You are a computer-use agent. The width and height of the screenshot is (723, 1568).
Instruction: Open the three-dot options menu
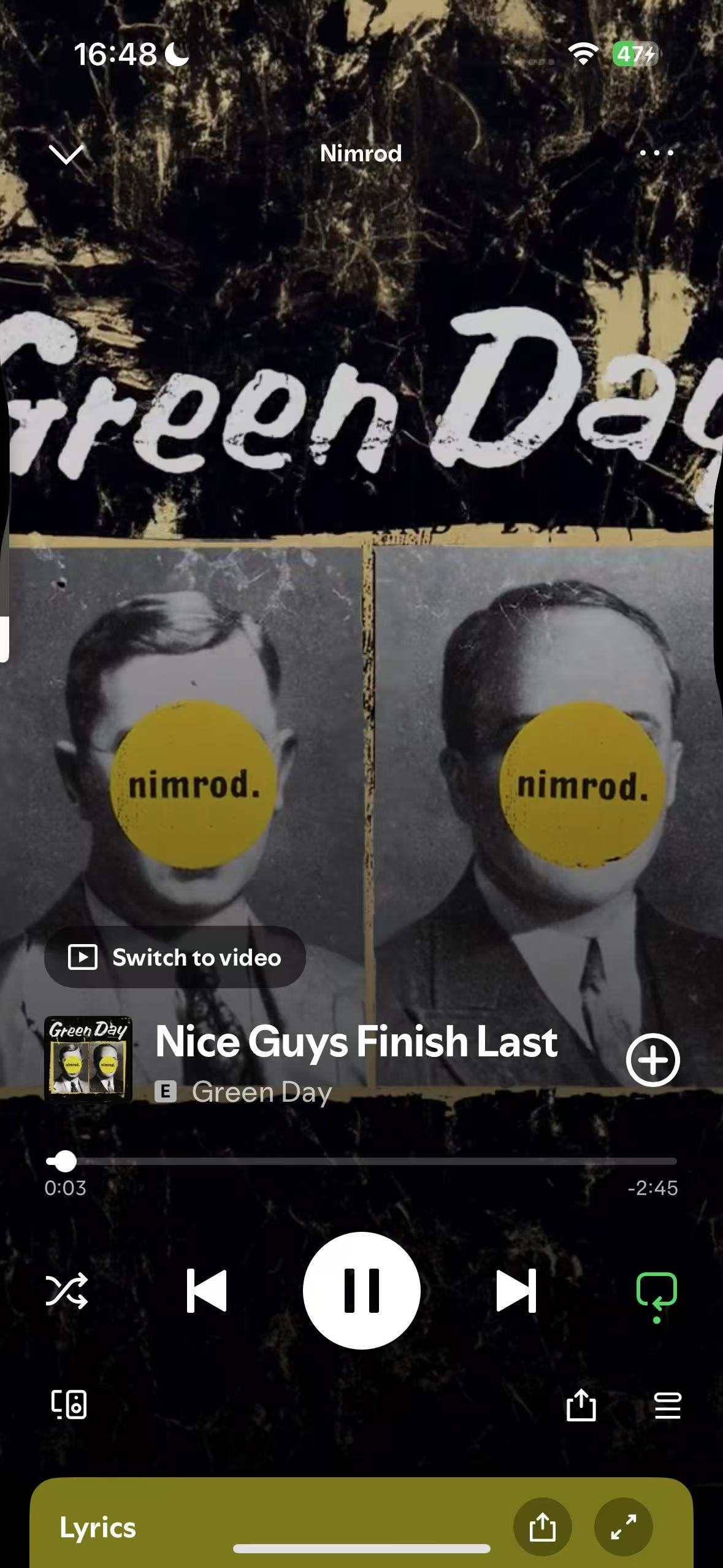[656, 153]
